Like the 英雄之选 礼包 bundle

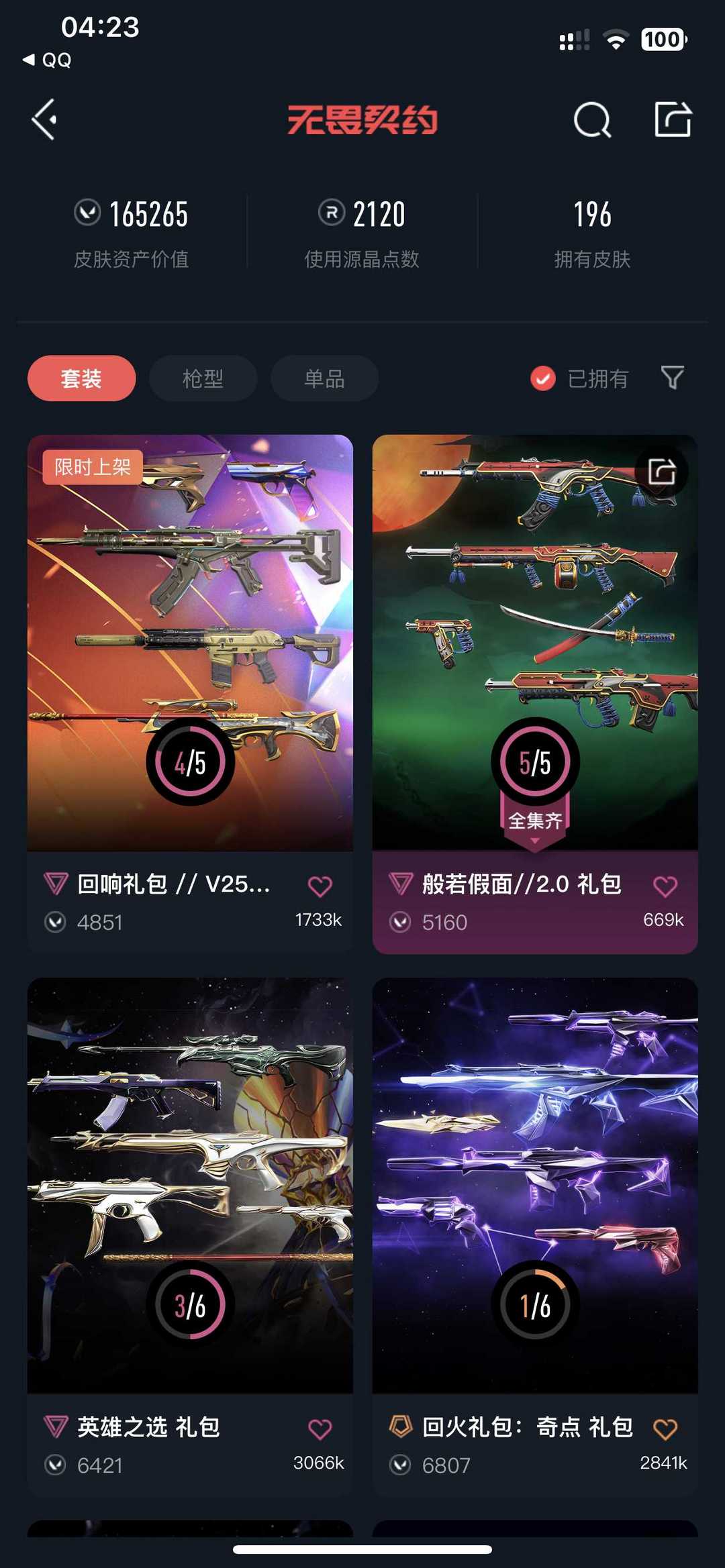tap(320, 1429)
